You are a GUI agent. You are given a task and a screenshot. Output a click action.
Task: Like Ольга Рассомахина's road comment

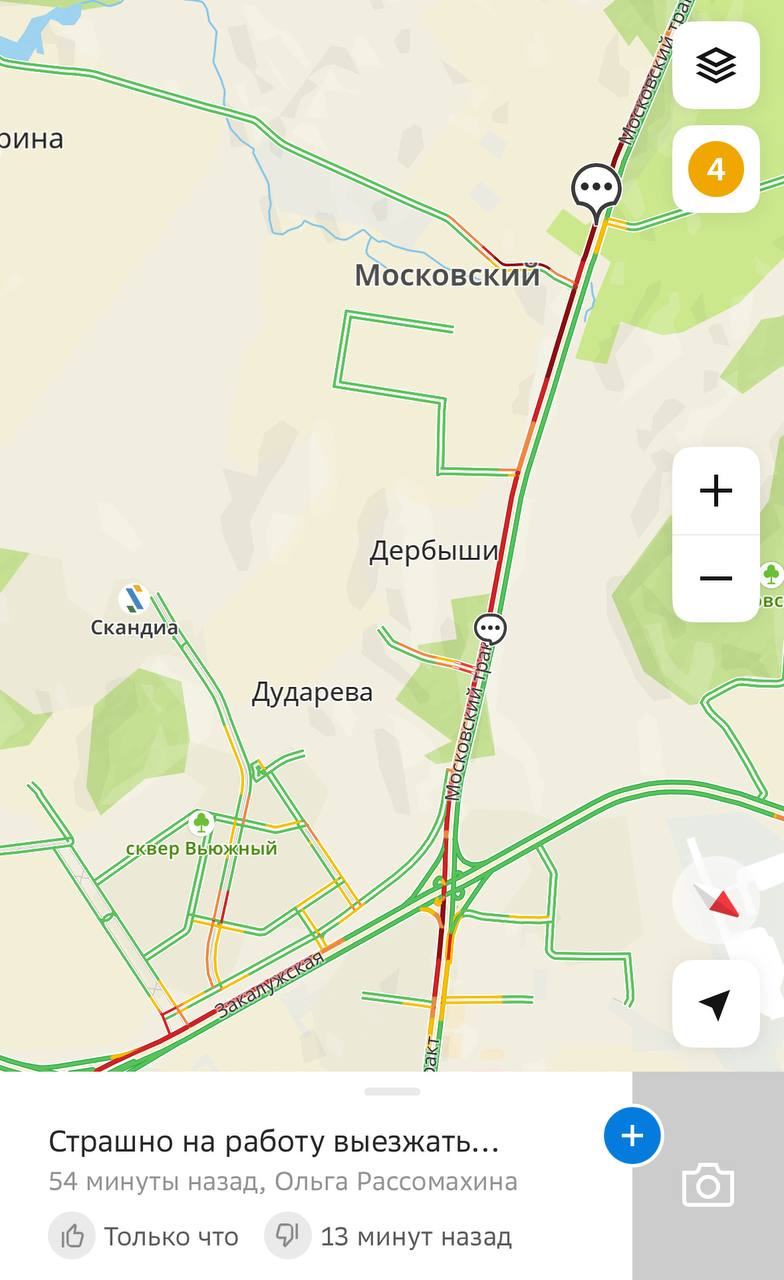click(x=72, y=1237)
